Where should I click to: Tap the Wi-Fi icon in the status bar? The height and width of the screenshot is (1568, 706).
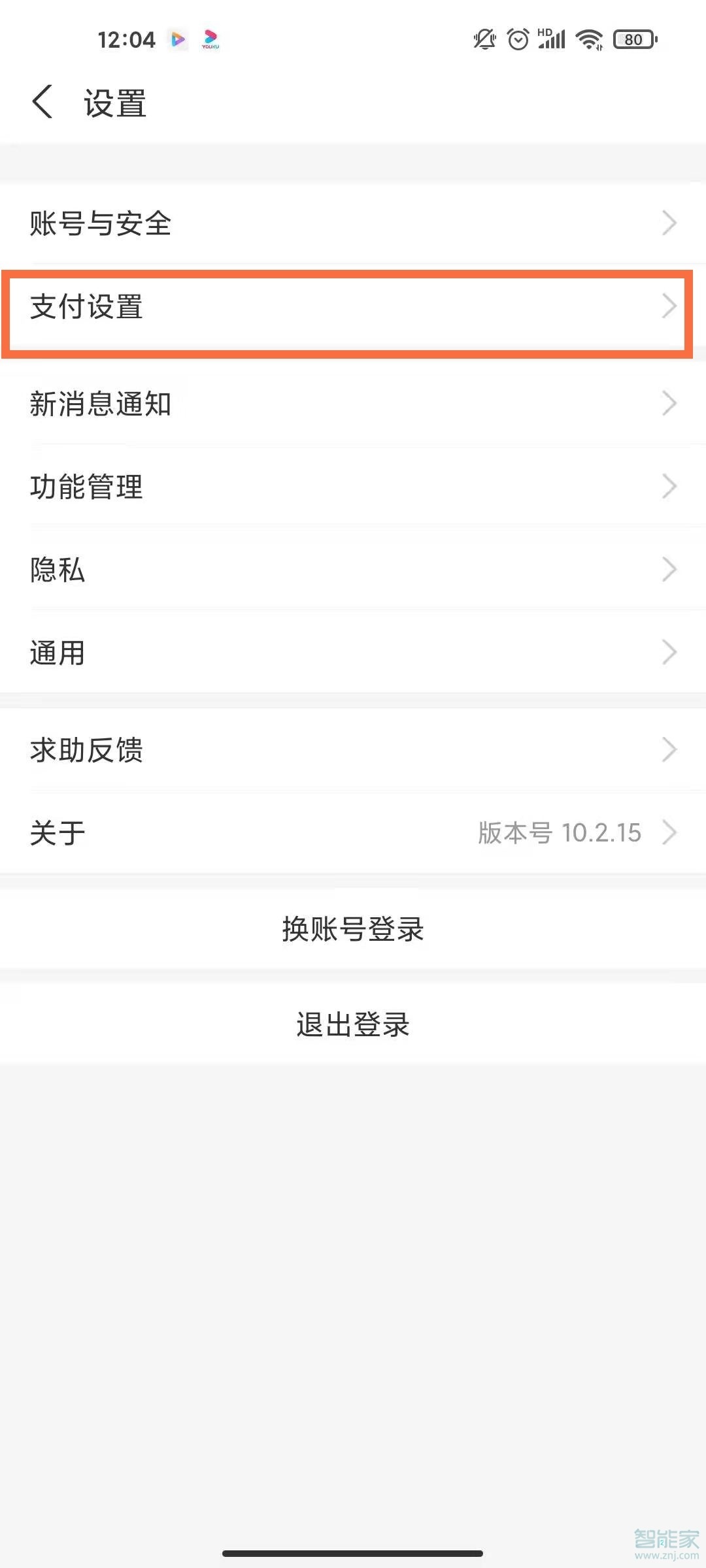(587, 39)
